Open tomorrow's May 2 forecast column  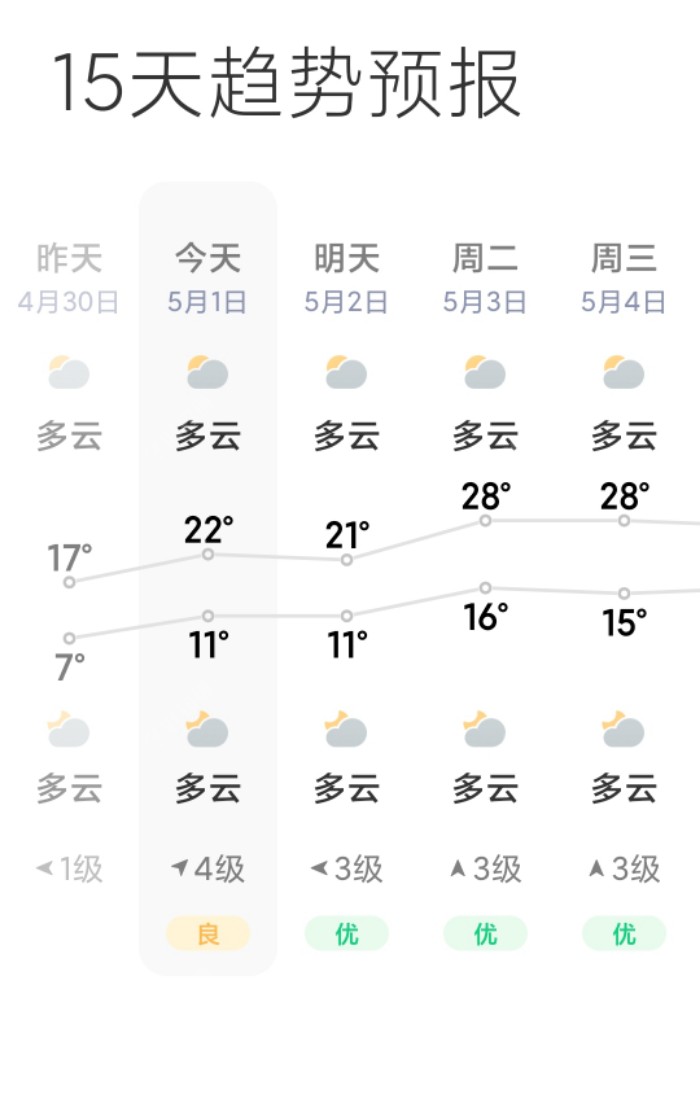tap(346, 580)
